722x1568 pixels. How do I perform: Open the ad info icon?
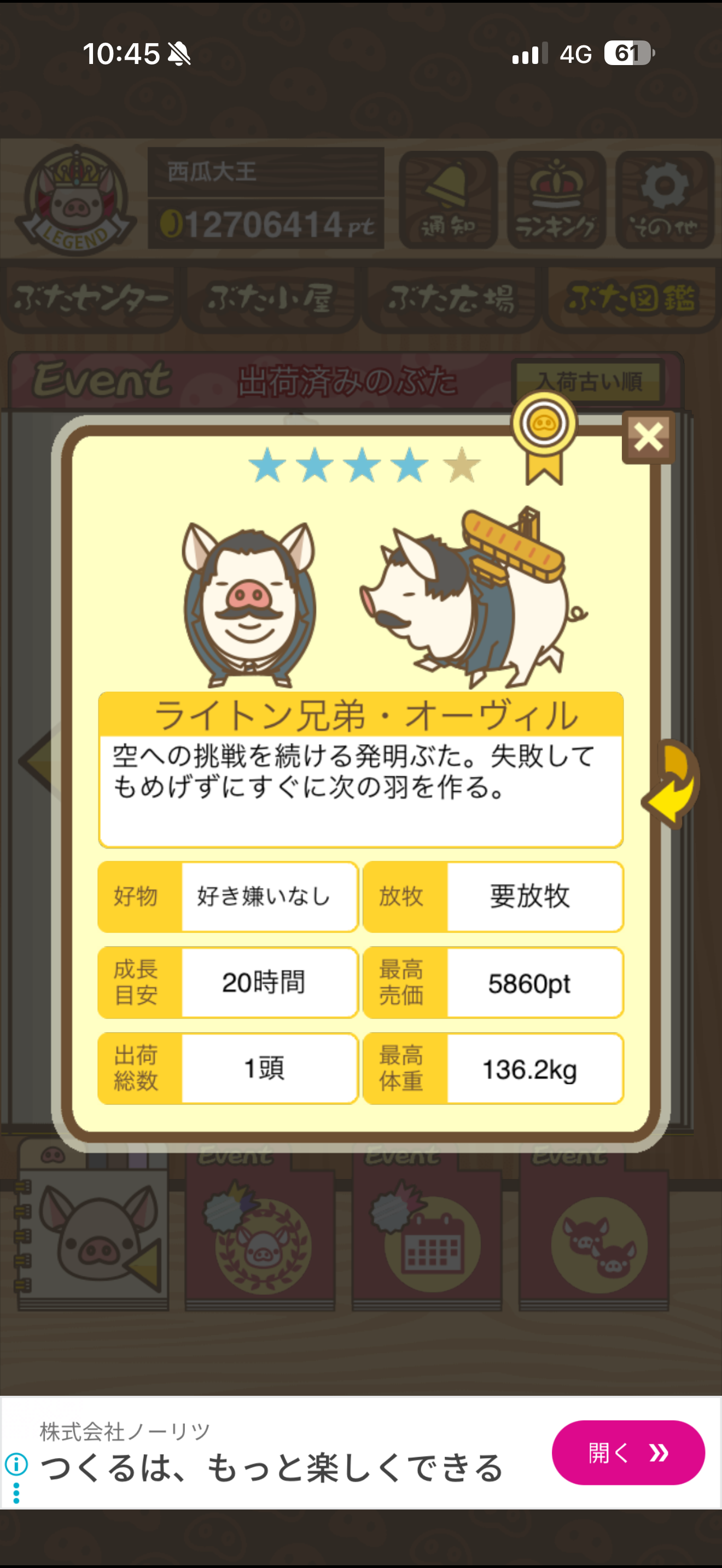[16, 1465]
